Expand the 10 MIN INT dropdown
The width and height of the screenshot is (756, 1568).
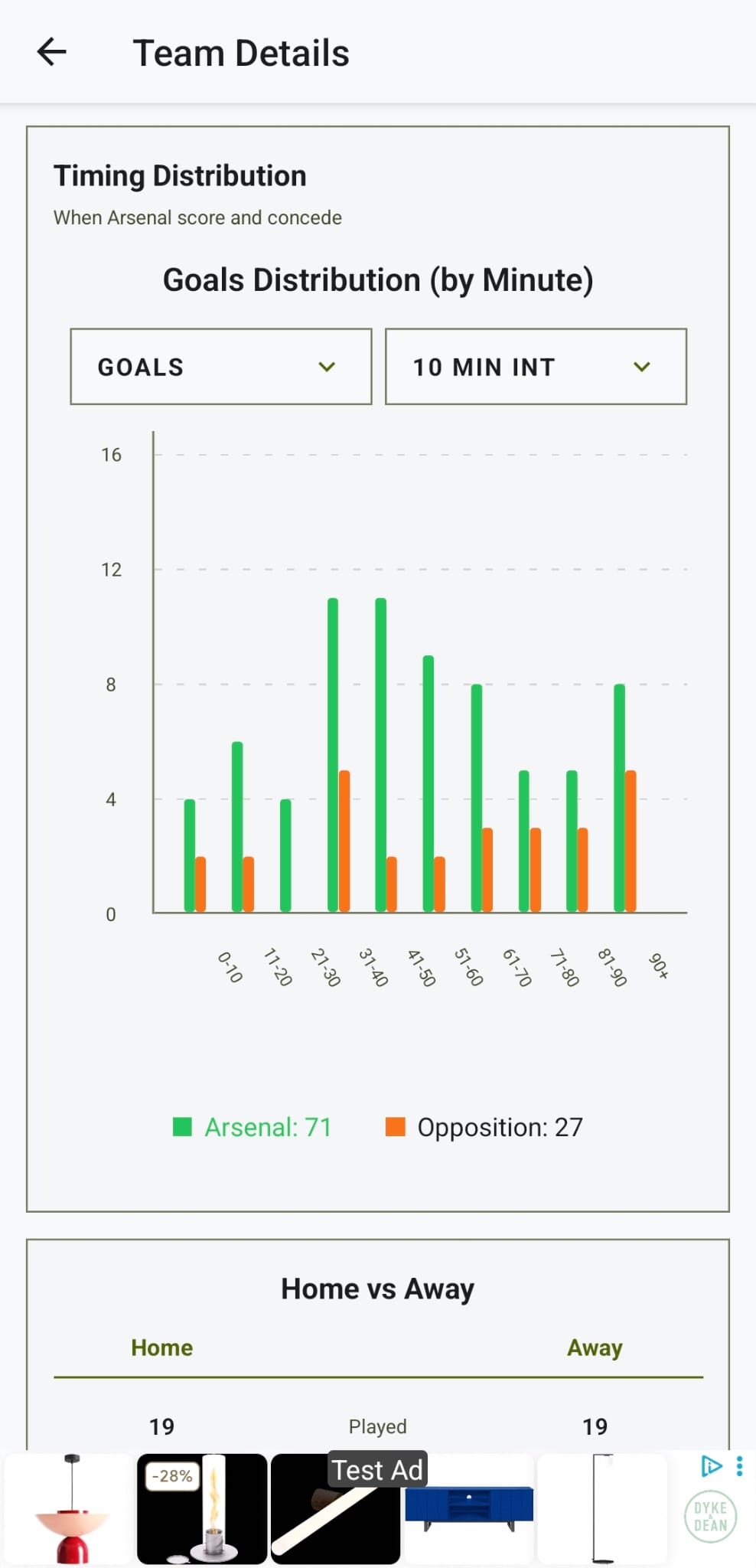click(x=536, y=367)
